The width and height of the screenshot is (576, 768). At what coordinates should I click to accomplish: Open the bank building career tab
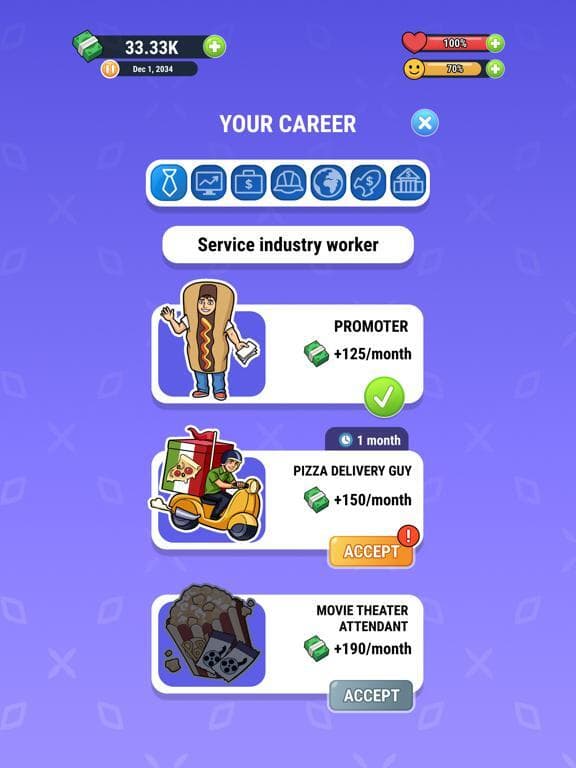(408, 183)
